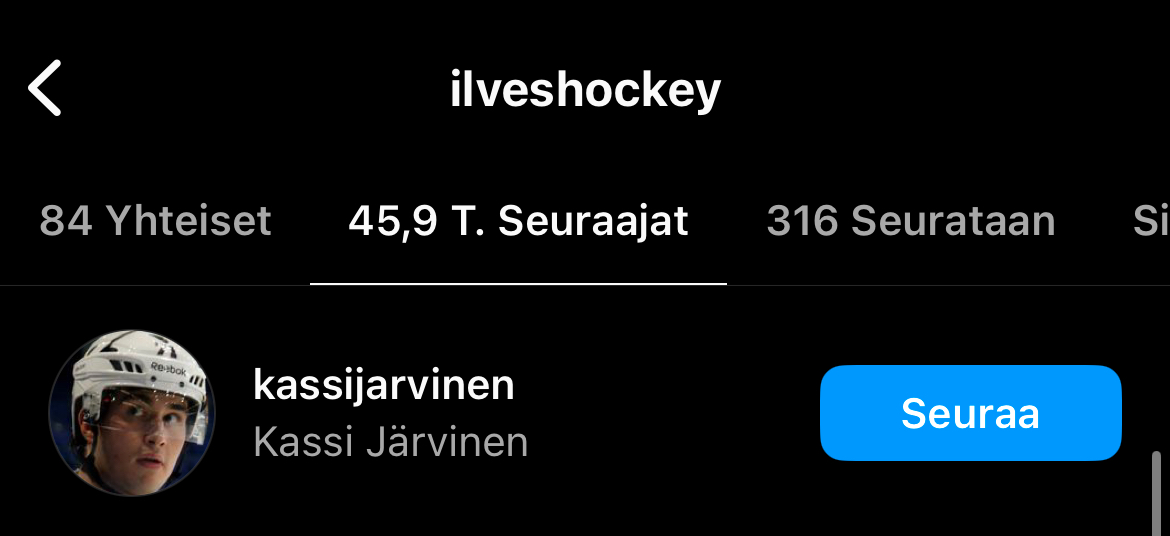This screenshot has height=536, width=1170.
Task: Switch to the 84 Yhteiset tab
Action: pyautogui.click(x=155, y=221)
